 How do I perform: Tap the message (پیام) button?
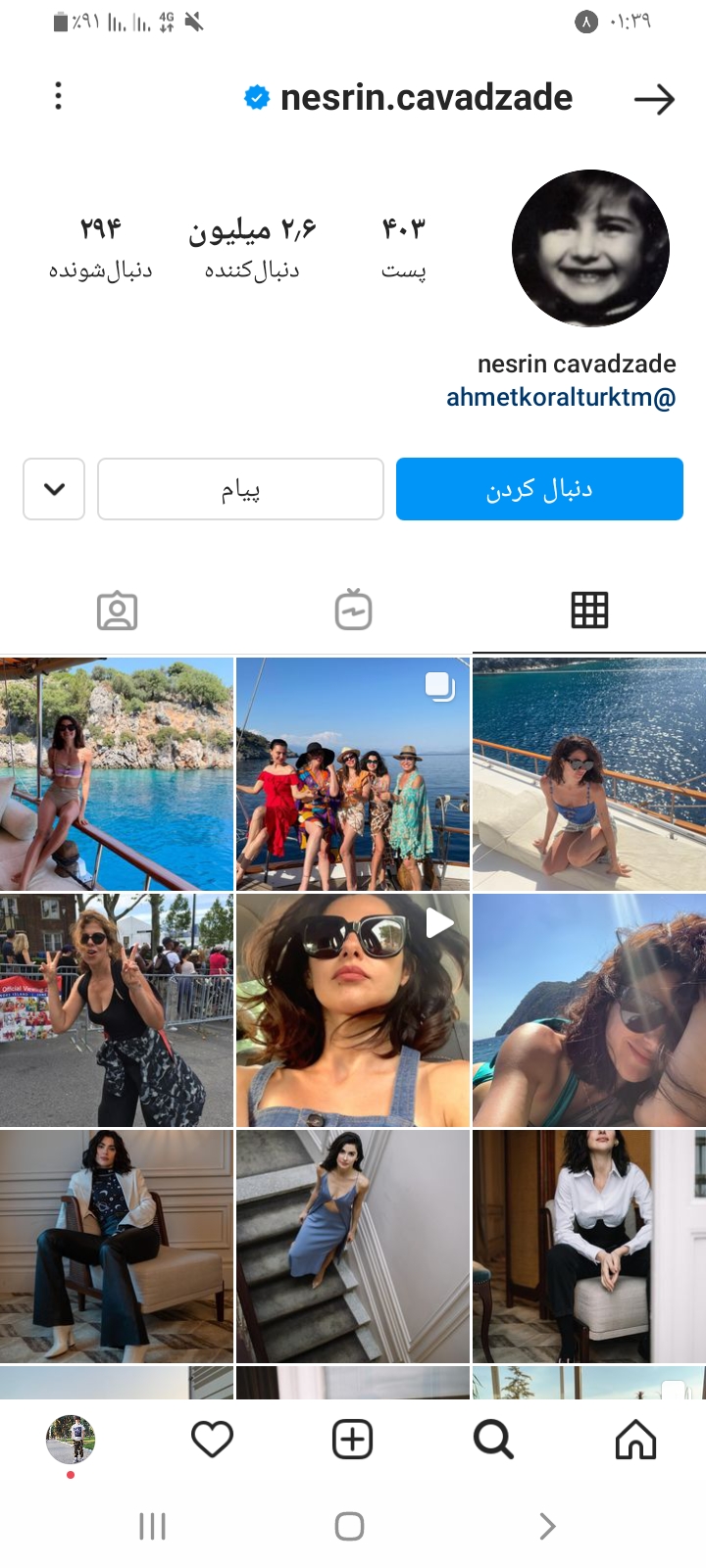pyautogui.click(x=240, y=489)
